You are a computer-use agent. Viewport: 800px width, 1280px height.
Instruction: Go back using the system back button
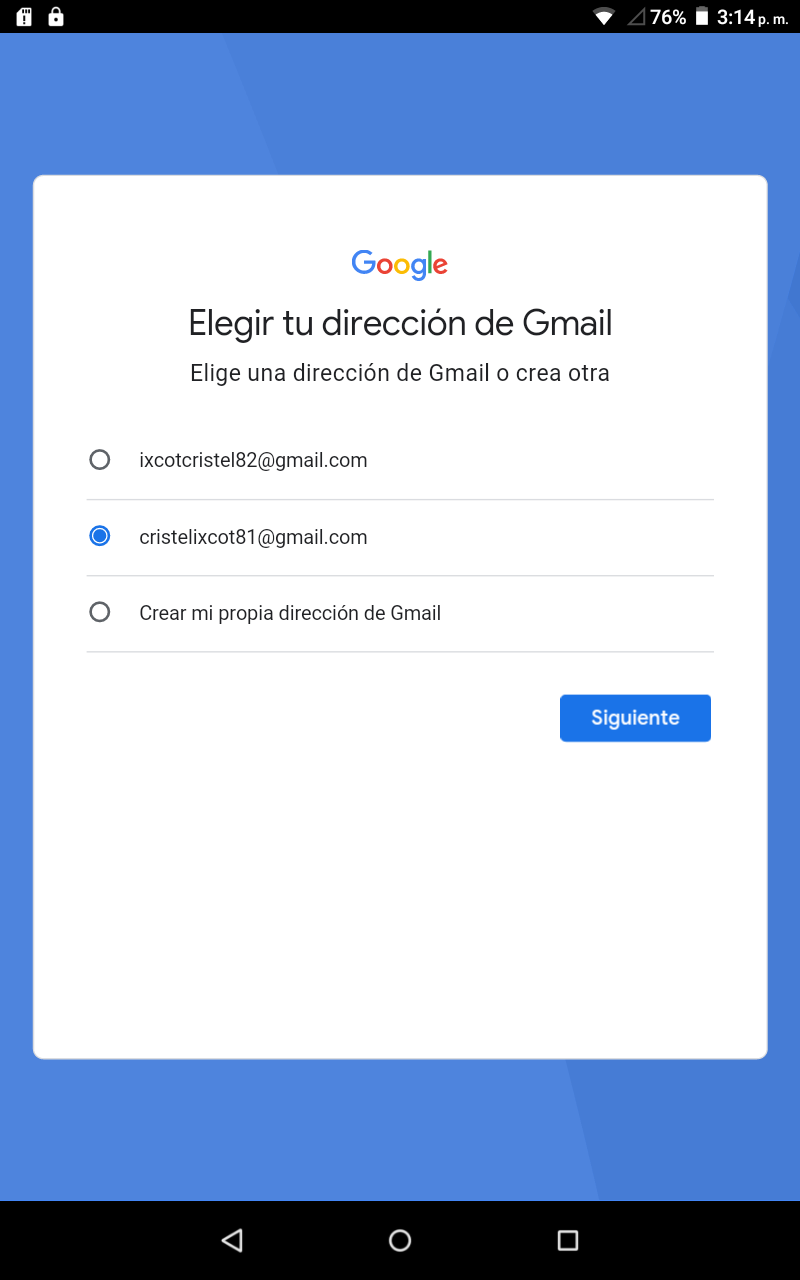click(232, 1240)
